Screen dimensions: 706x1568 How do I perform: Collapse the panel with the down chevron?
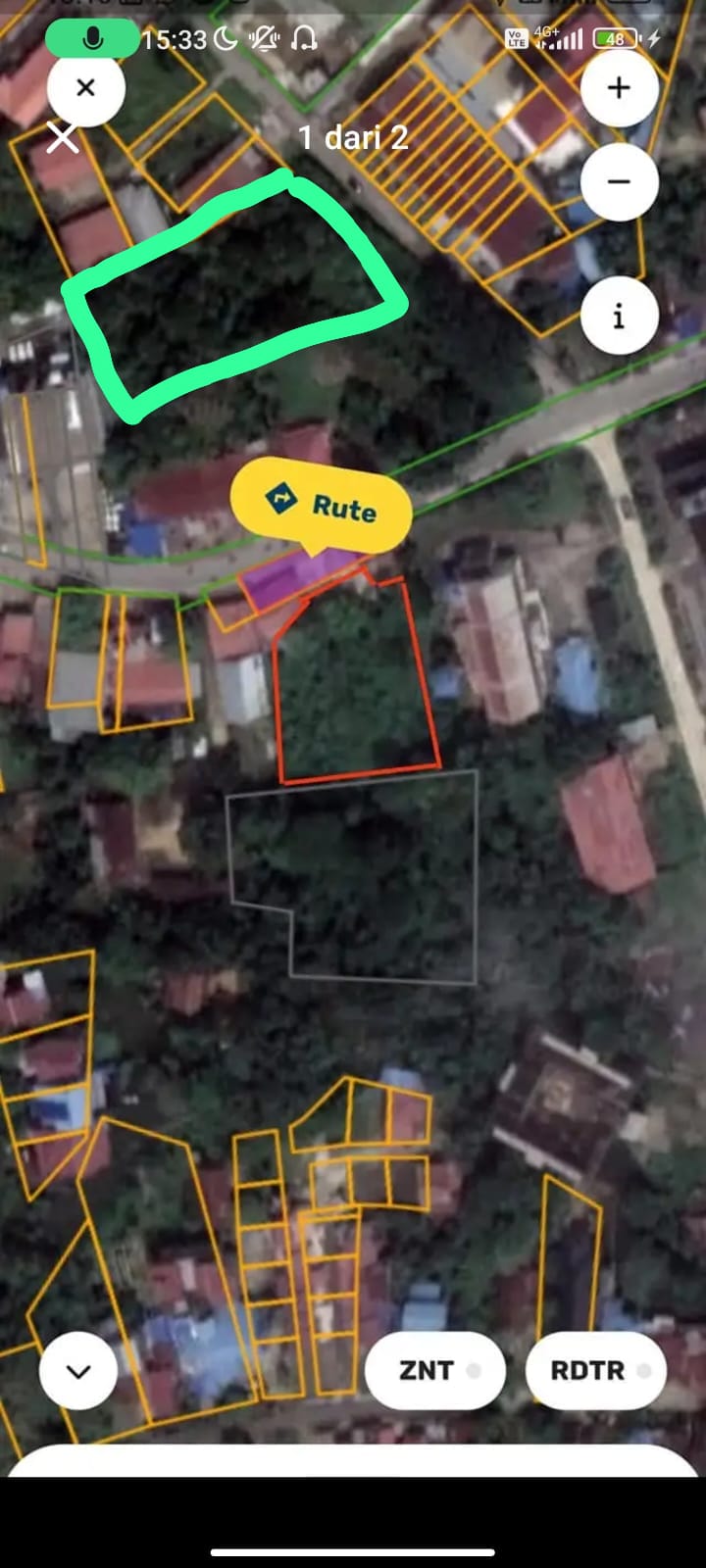[78, 1370]
